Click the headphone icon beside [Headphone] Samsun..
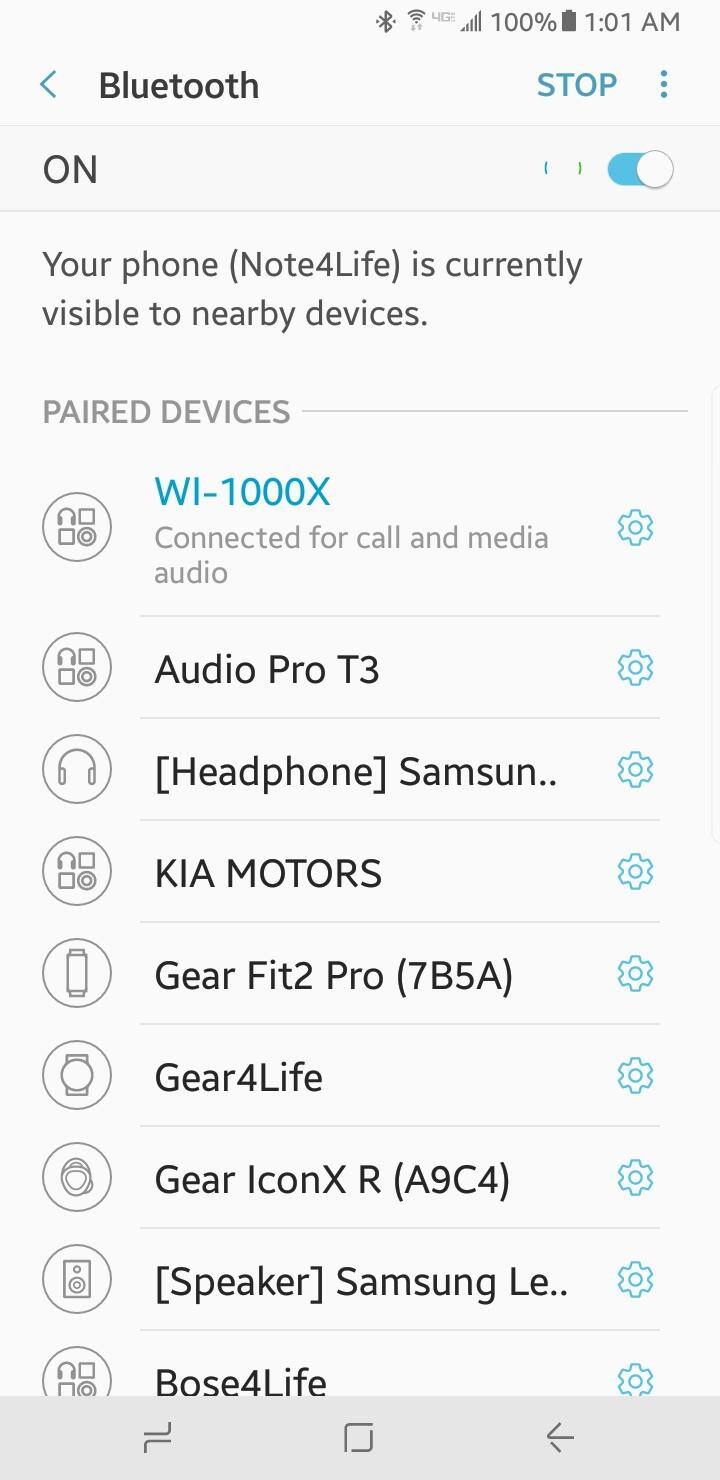This screenshot has height=1480, width=720. [x=76, y=769]
